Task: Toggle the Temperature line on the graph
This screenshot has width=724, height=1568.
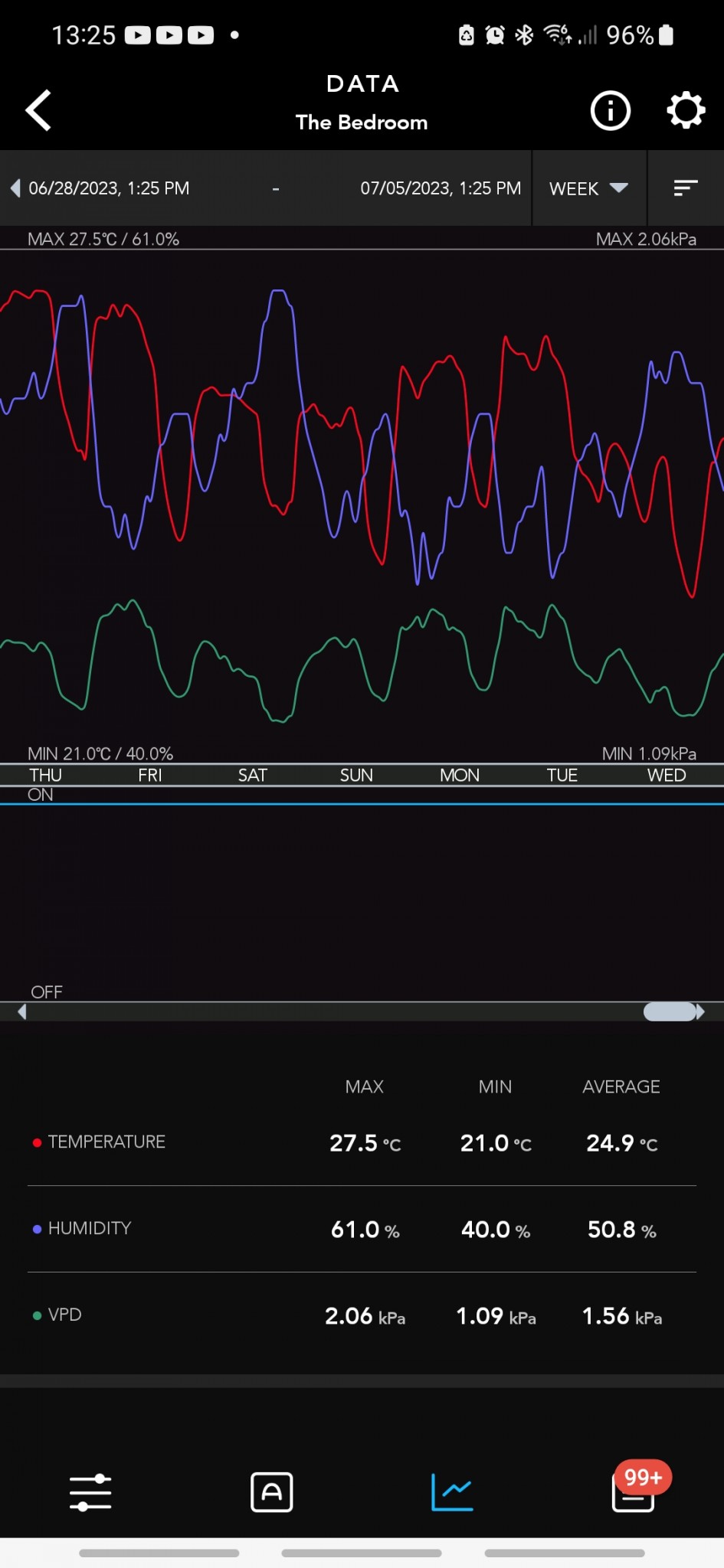Action: [100, 1142]
